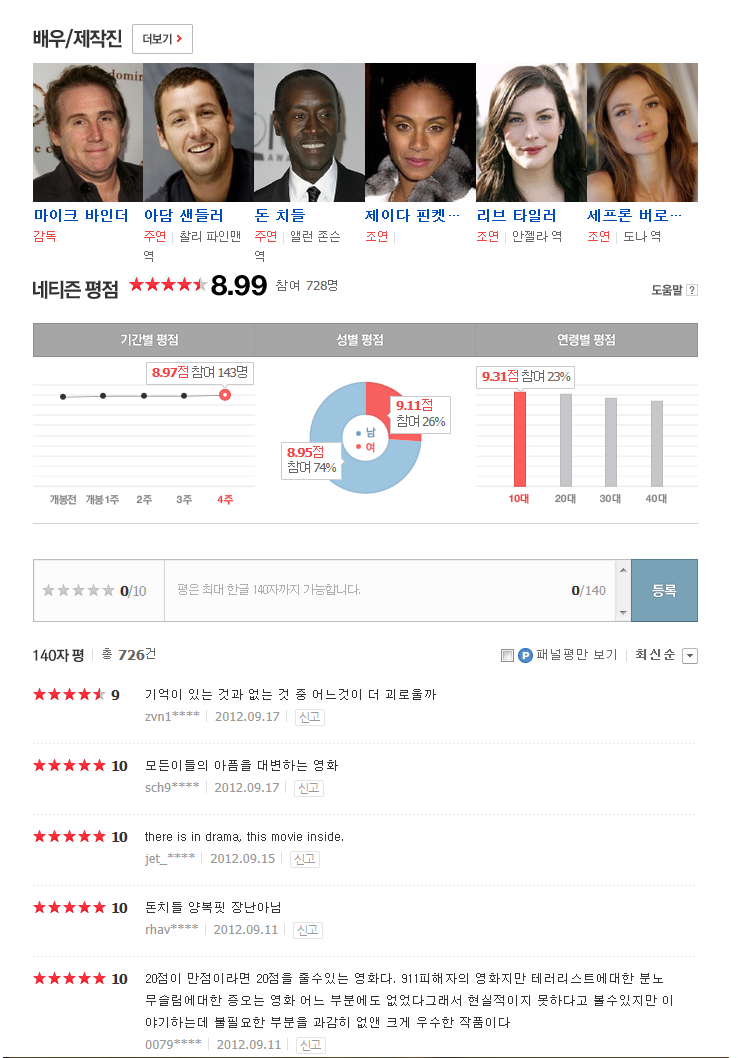
Task: Switch to the 연령별 평점 tab
Action: coord(586,340)
